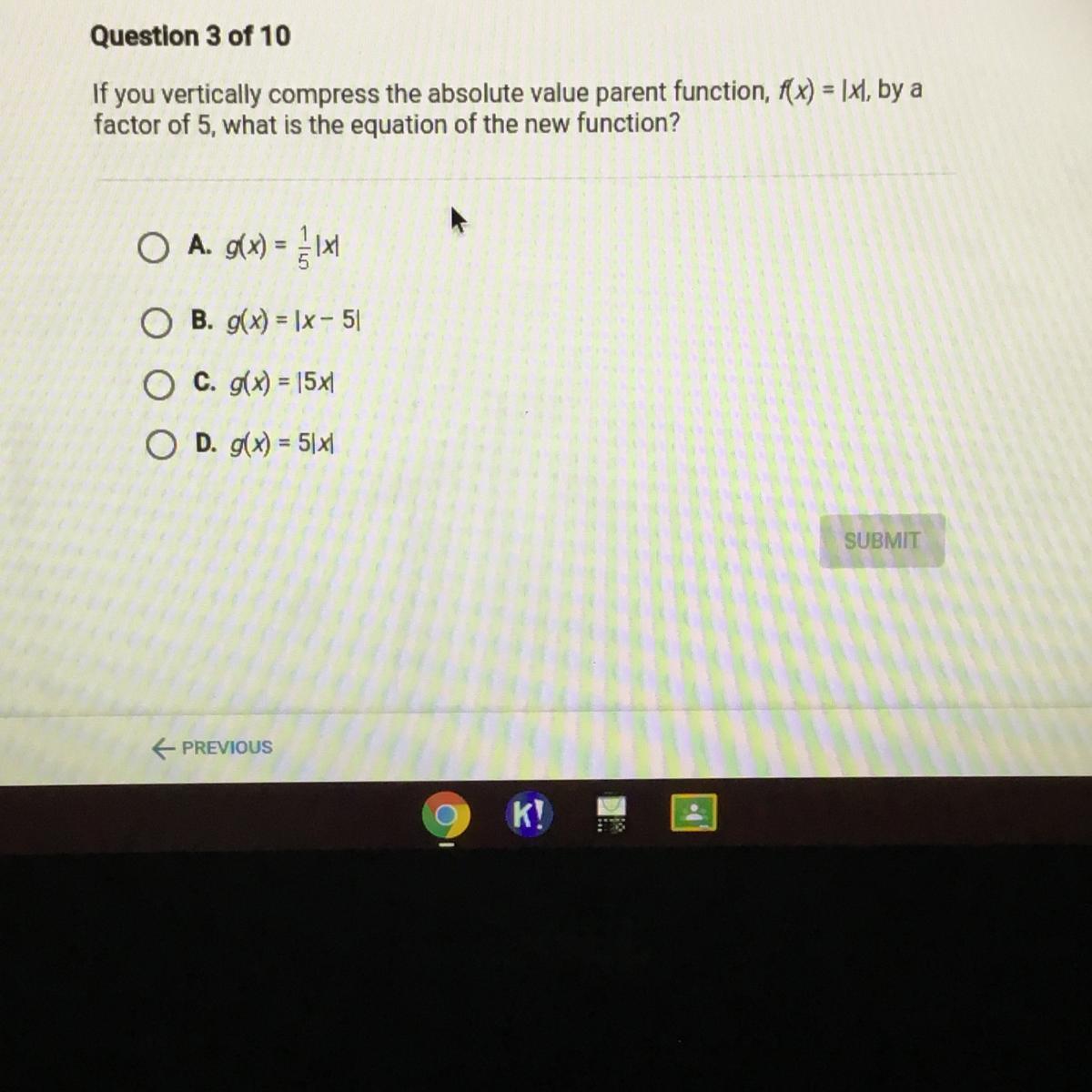This screenshot has height=1092, width=1092.
Task: Select answer A, g(x) = 1/5|x|
Action: coord(154,248)
